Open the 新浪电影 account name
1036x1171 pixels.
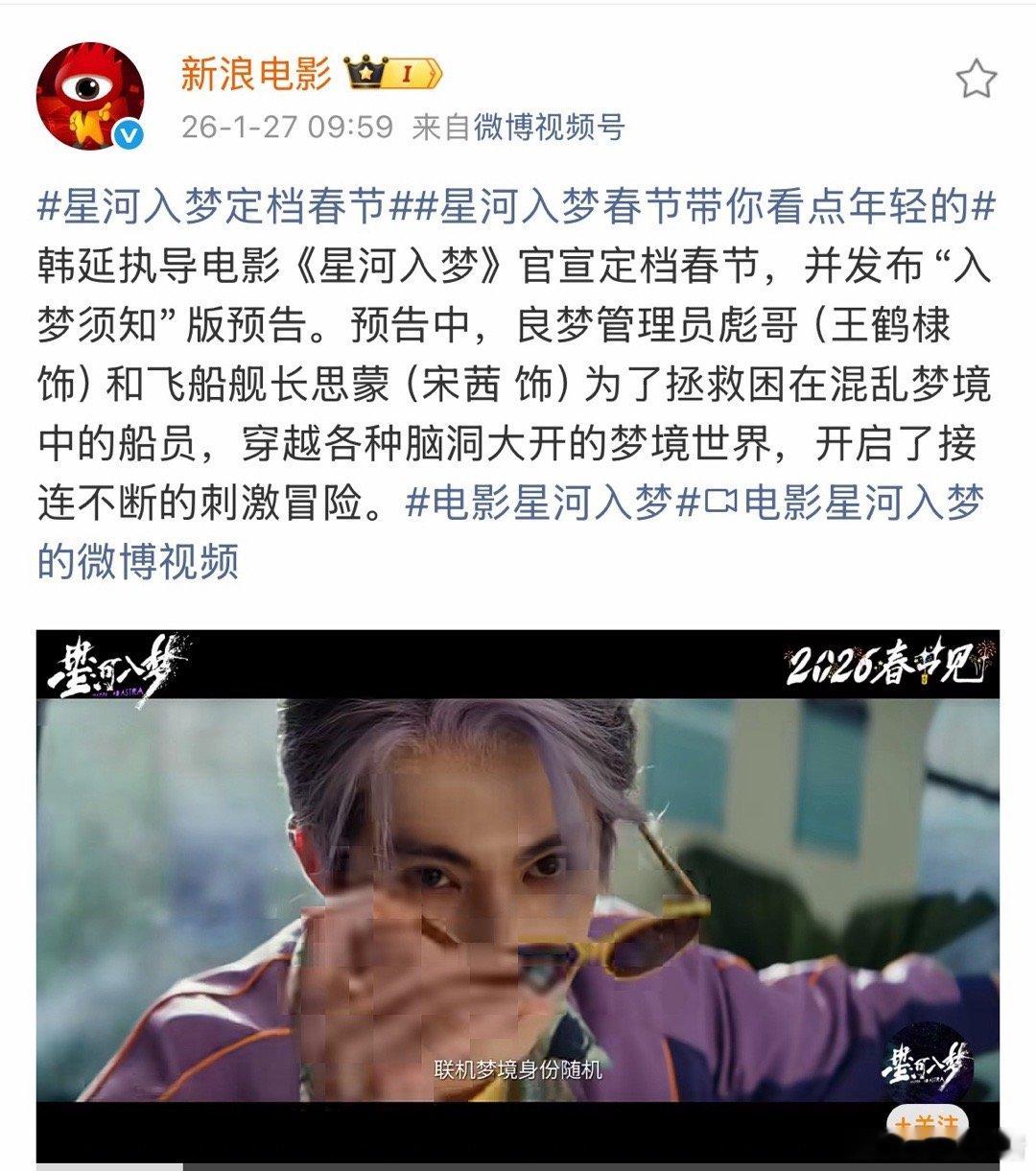(x=254, y=72)
